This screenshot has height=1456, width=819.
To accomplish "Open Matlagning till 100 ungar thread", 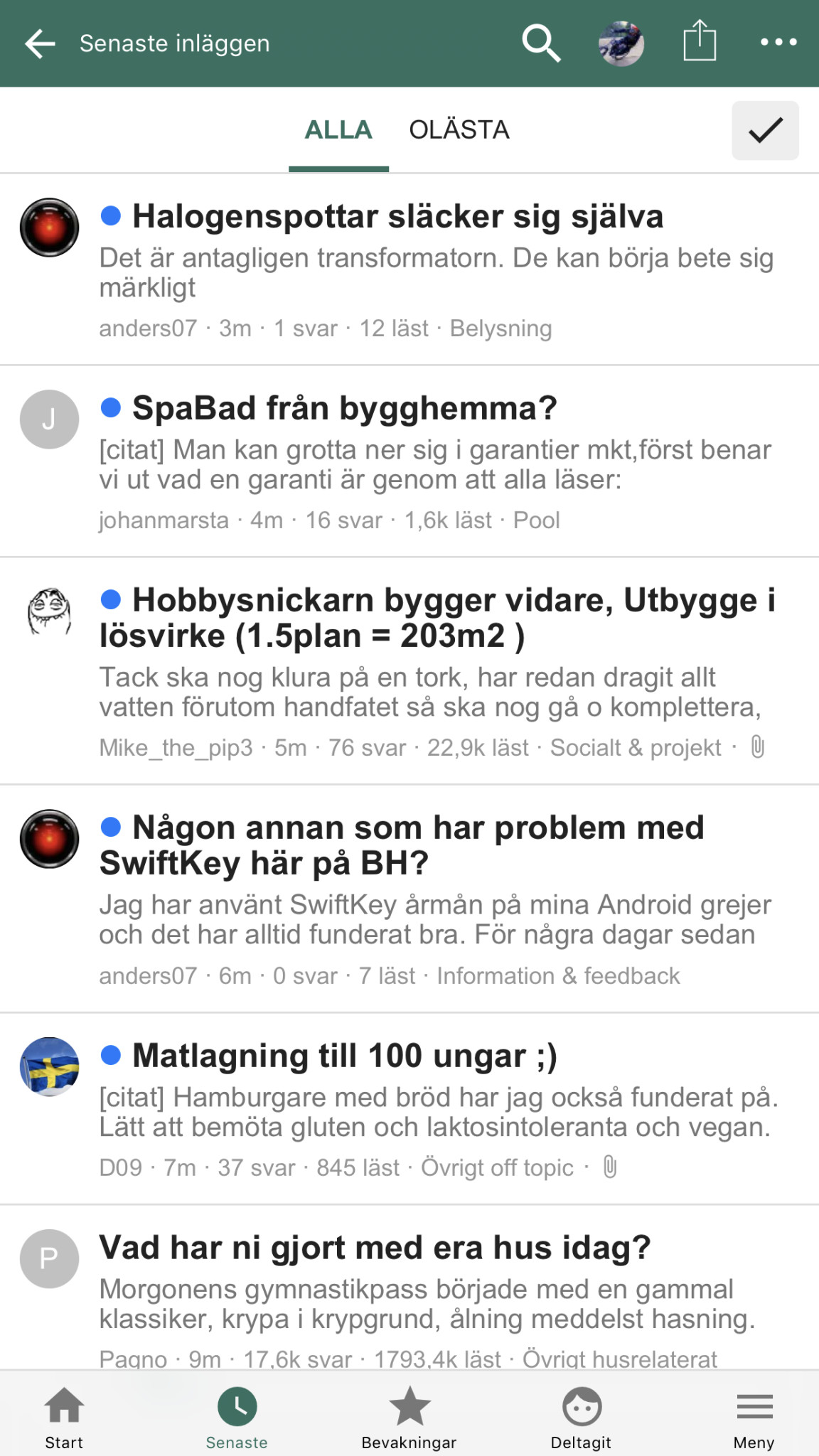I will pyautogui.click(x=345, y=1056).
